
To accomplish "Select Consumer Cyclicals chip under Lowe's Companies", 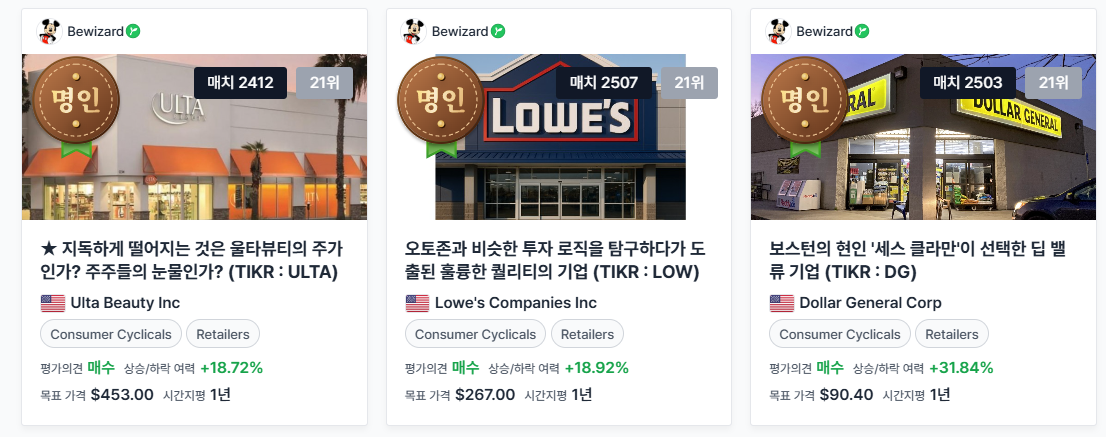I will click(475, 334).
